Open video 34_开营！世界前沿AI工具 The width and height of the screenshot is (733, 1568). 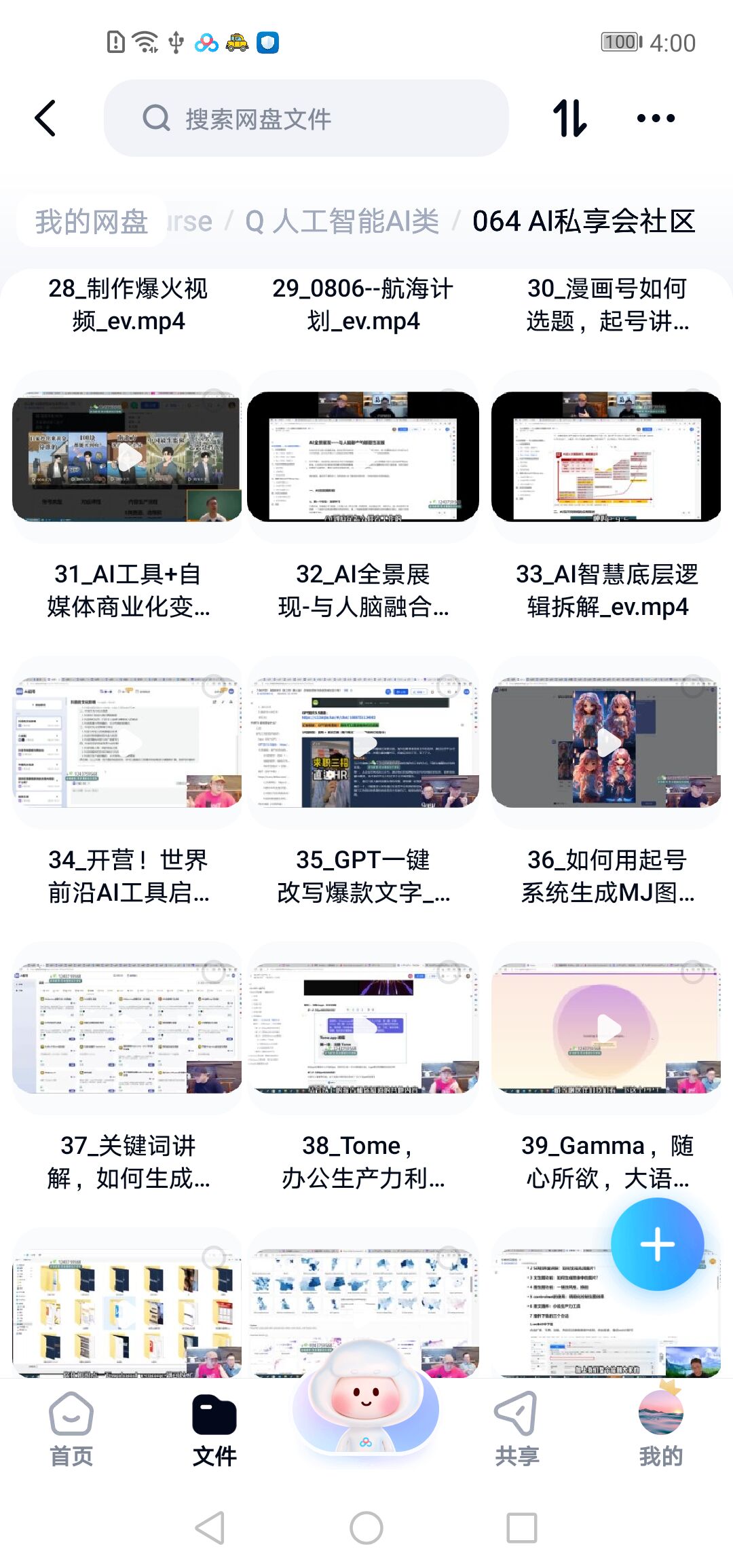pos(127,742)
